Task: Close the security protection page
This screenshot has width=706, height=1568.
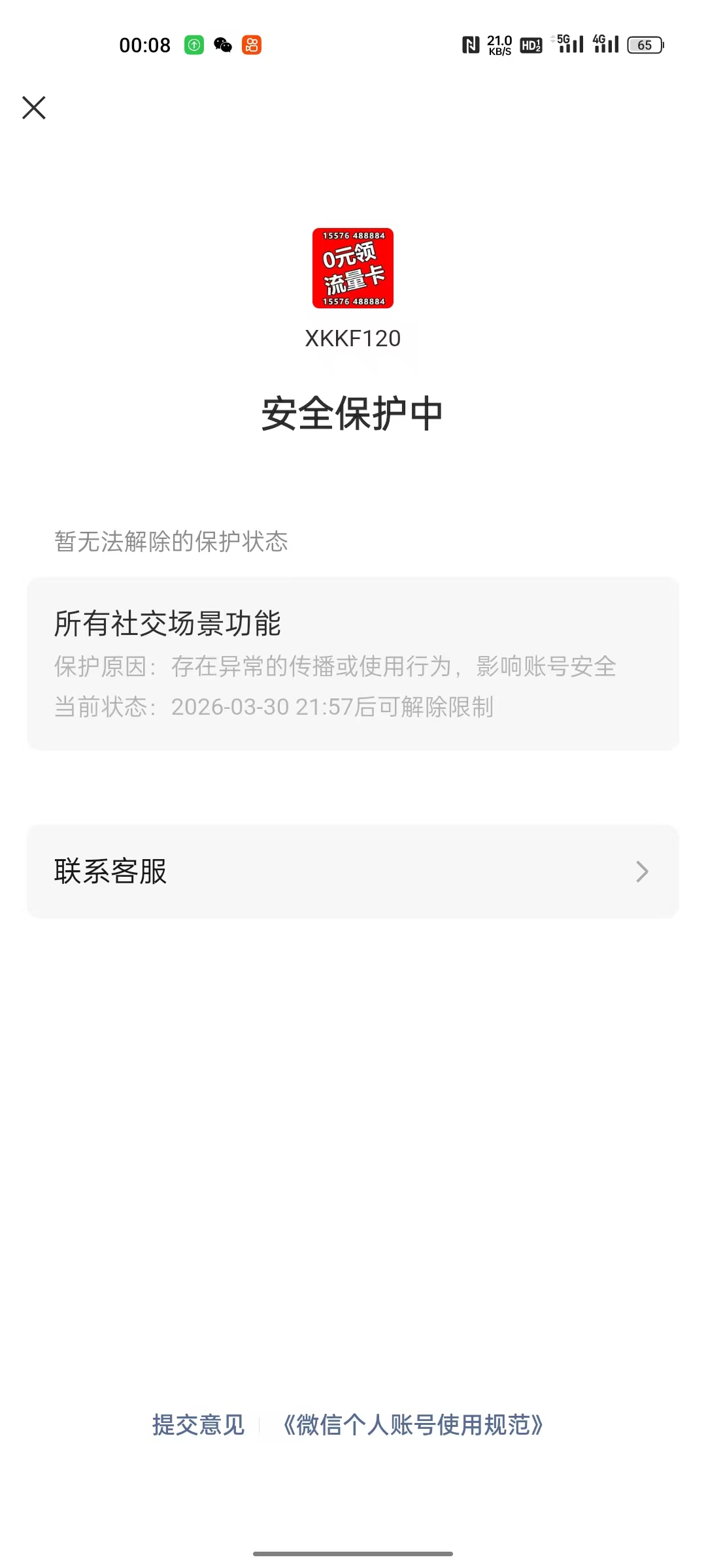Action: [x=34, y=108]
